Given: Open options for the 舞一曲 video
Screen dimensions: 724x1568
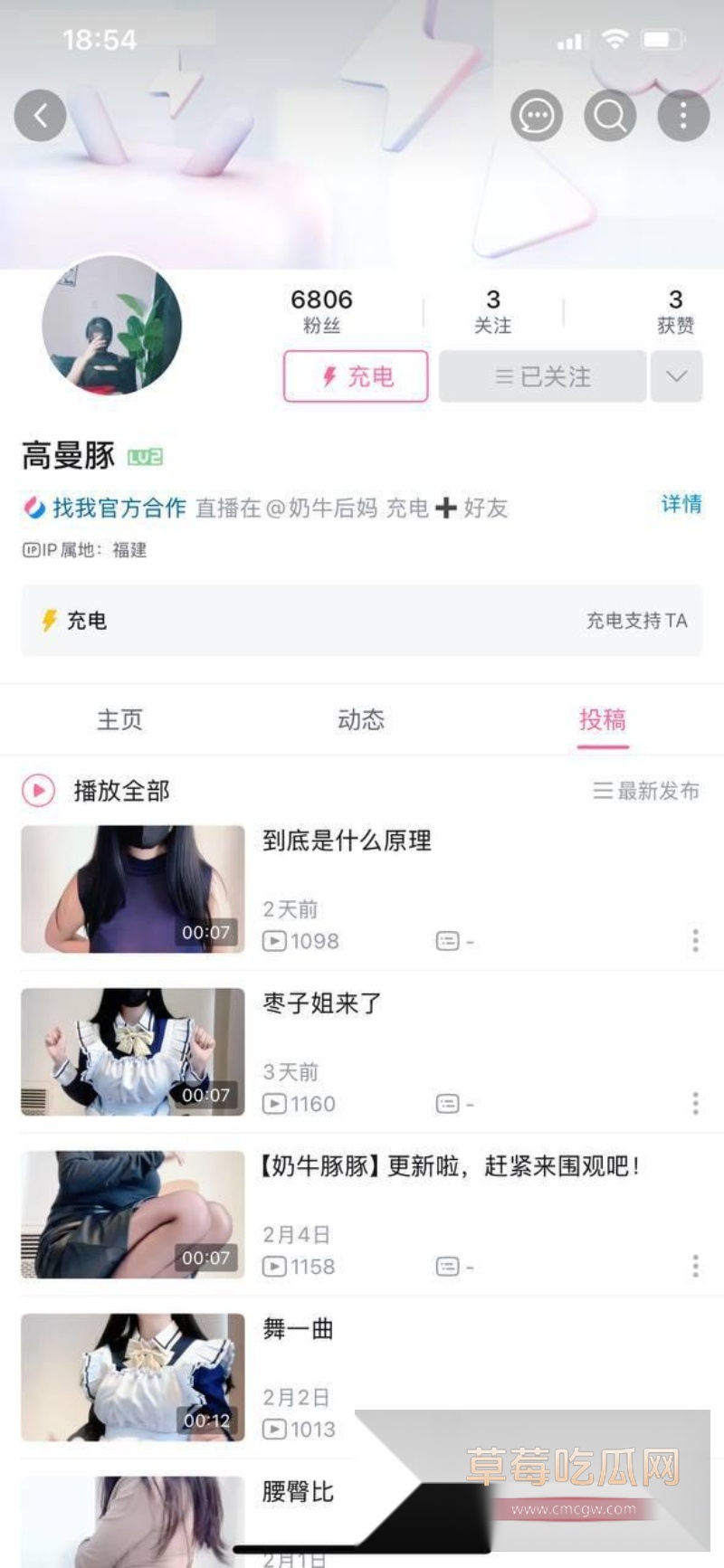Looking at the screenshot, I should (695, 1428).
